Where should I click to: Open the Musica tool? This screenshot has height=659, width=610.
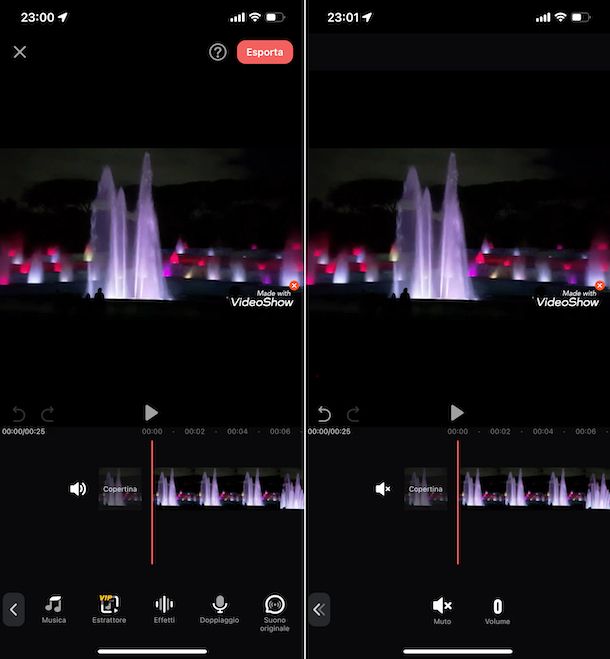tap(54, 609)
